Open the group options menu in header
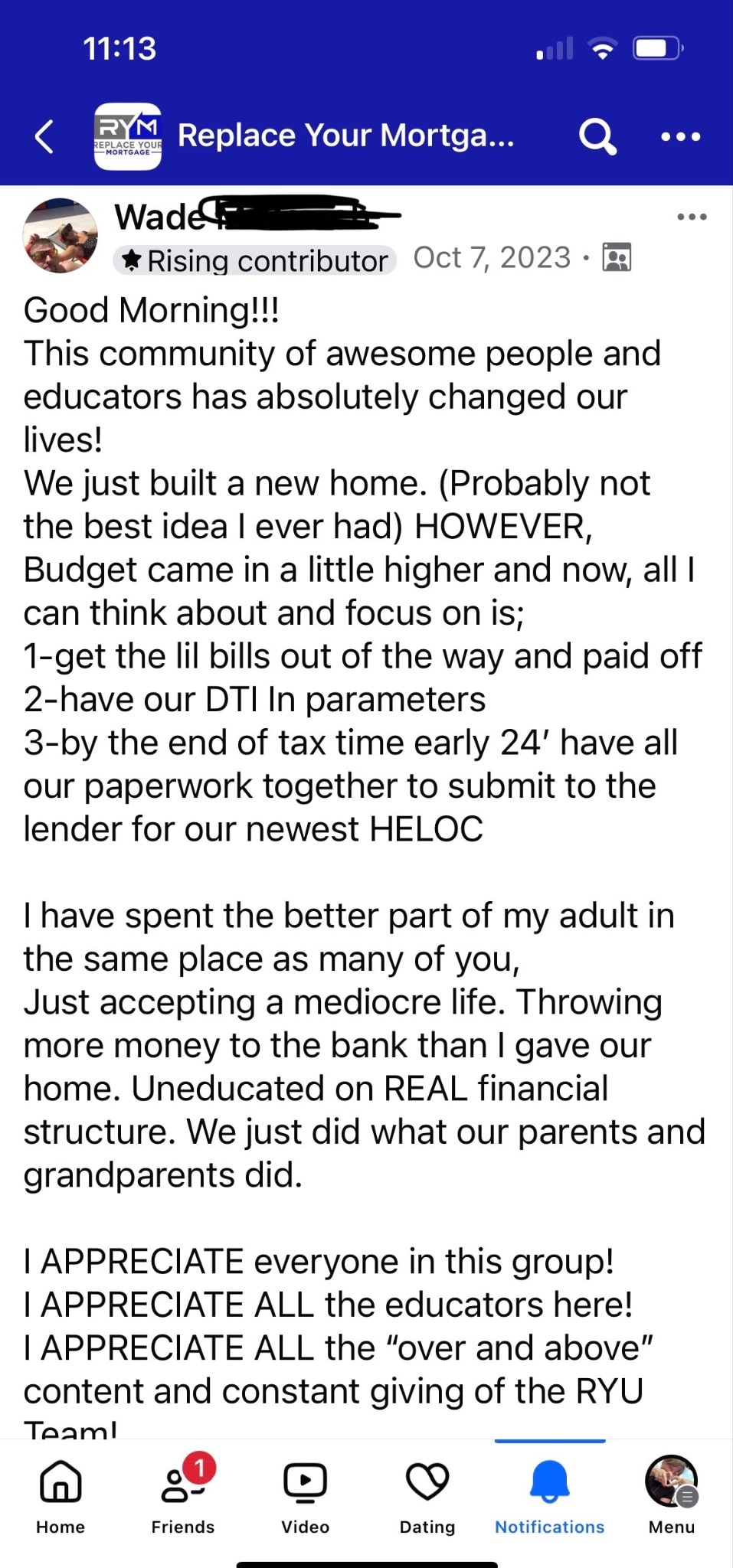 (680, 137)
